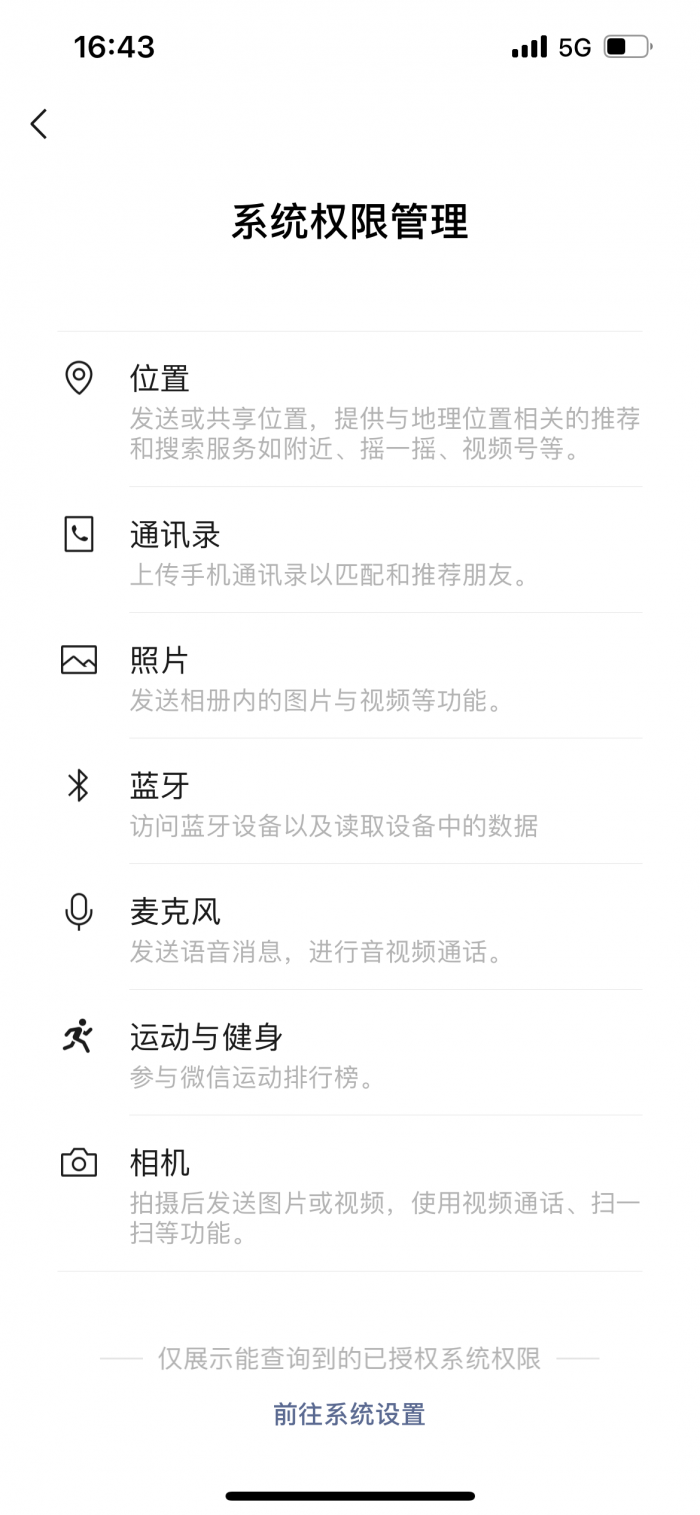Tap the 前往系统设置 link
700x1515 pixels.
[349, 1414]
